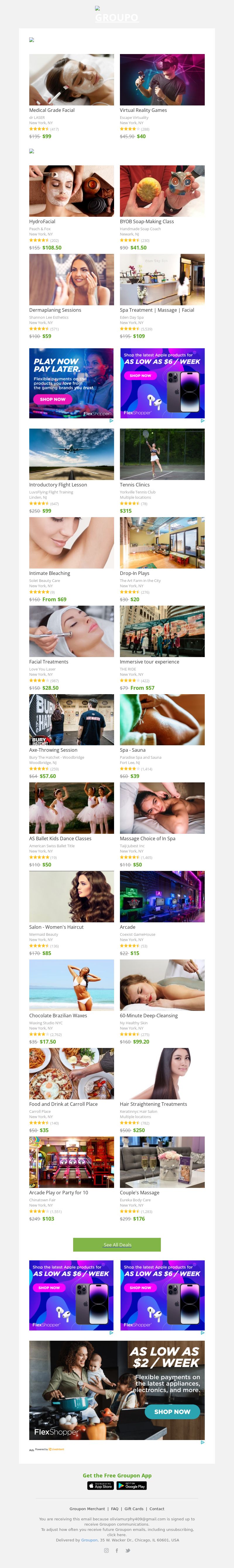Select the Introductory Flight Lesson deal
This screenshot has width=234, height=1568.
[x=71, y=454]
